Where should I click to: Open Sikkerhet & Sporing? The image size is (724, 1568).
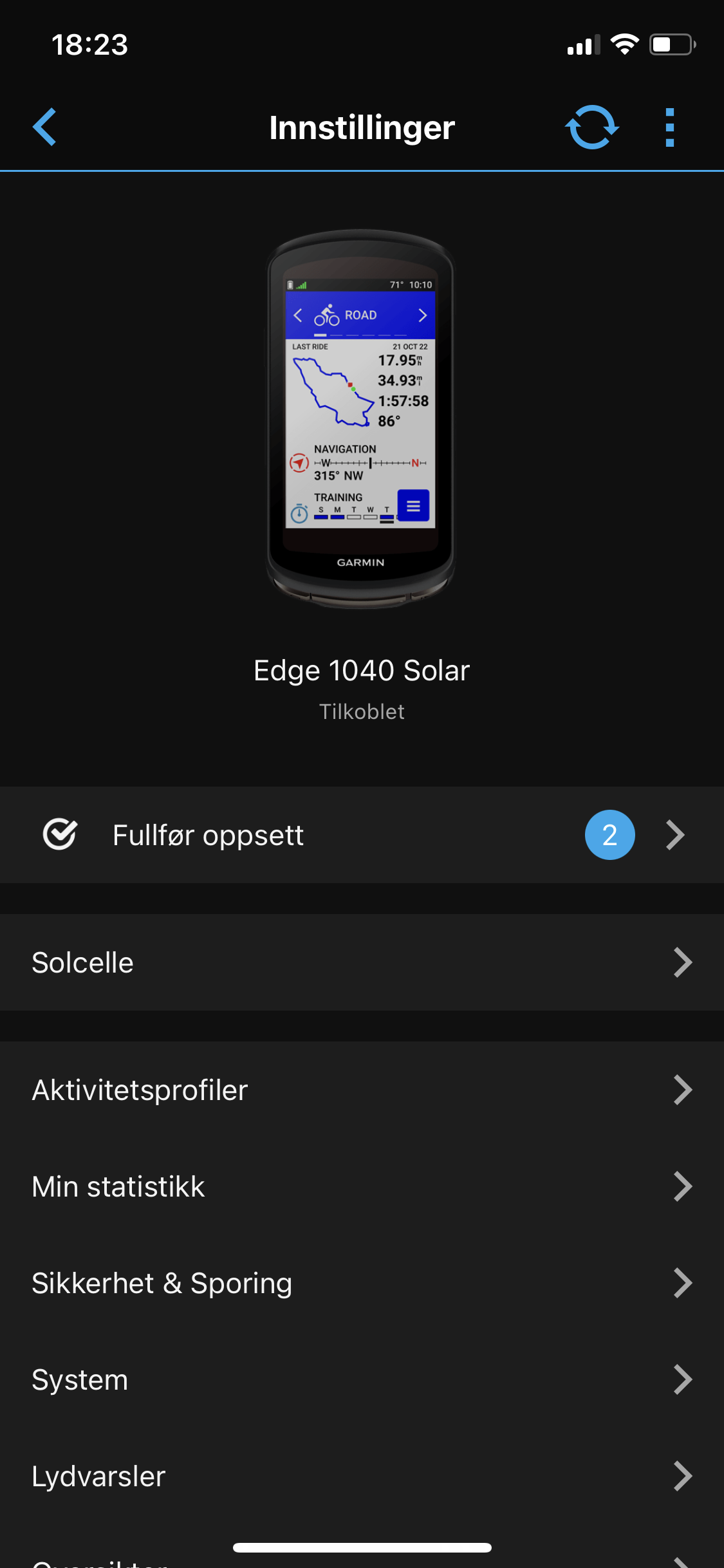point(362,1283)
